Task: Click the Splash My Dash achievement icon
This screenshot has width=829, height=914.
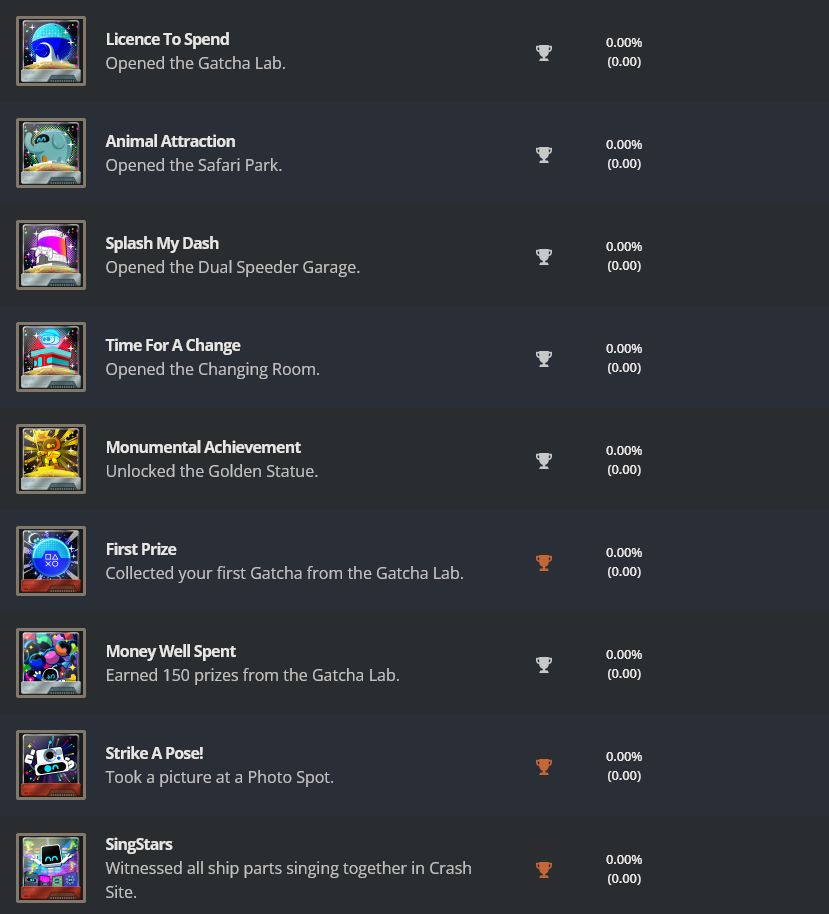Action: tap(51, 255)
